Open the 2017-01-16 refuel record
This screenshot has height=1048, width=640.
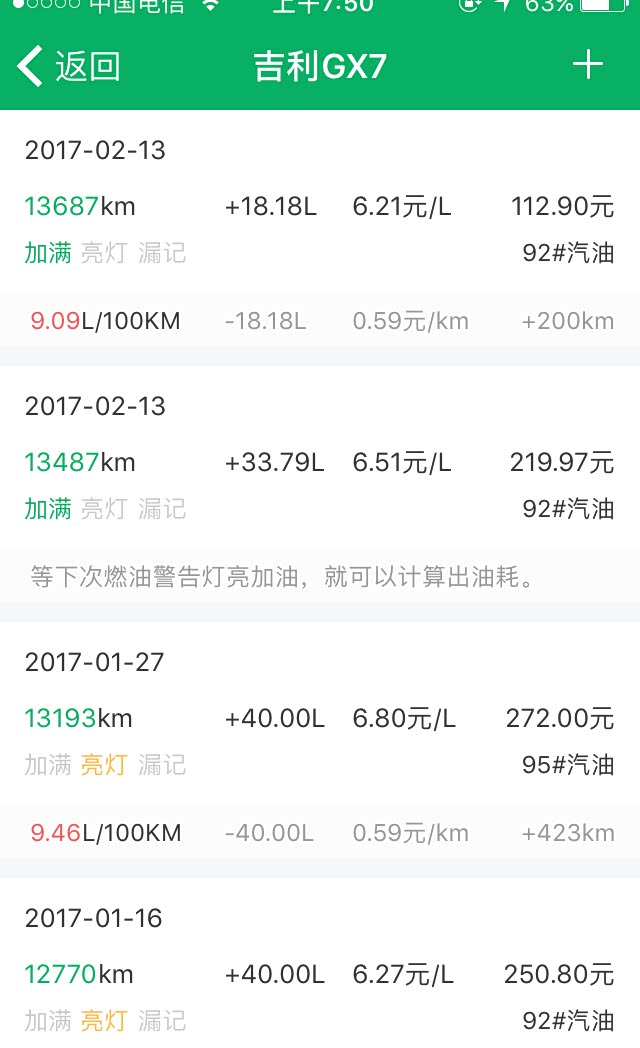click(x=320, y=972)
